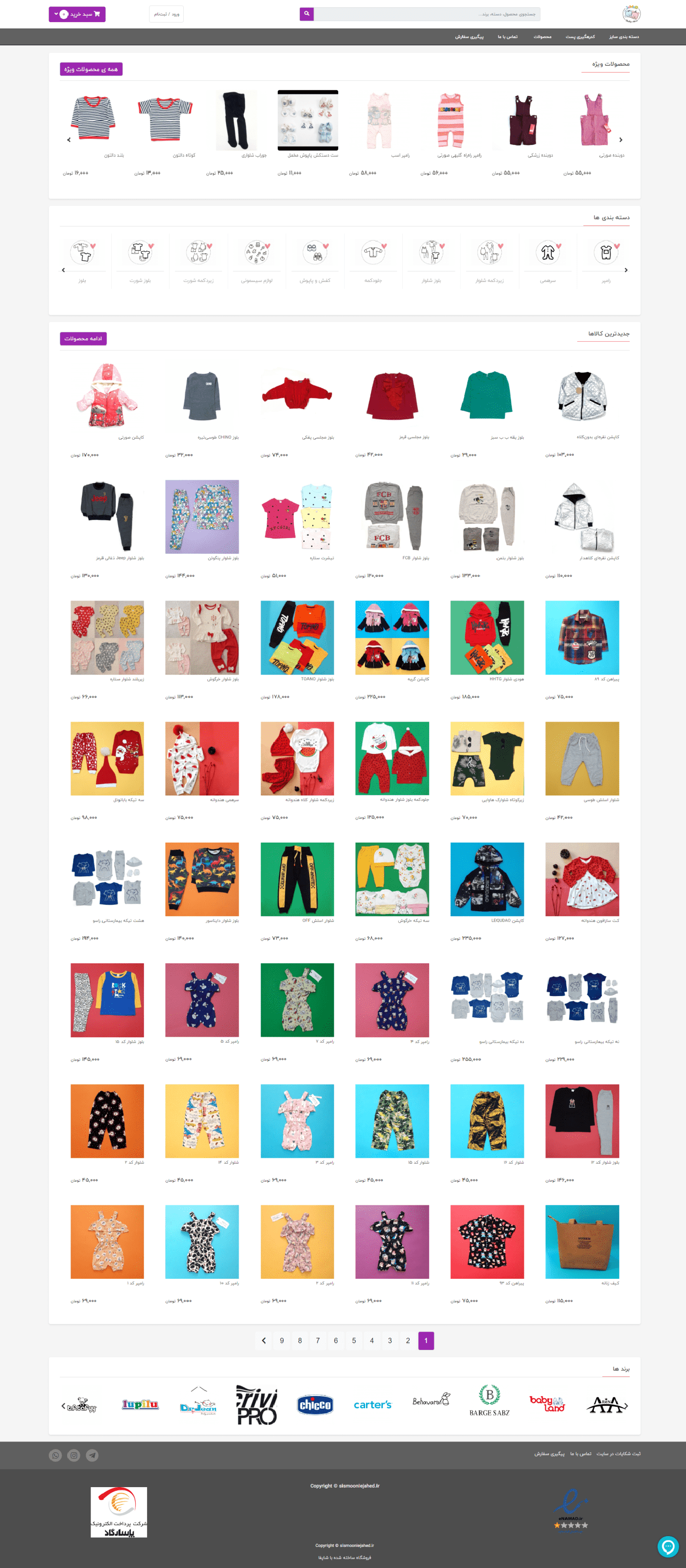Tap the login / register (ورود / ثبت‌نام) link
Viewport: 686px width, 1568px height.
[166, 14]
